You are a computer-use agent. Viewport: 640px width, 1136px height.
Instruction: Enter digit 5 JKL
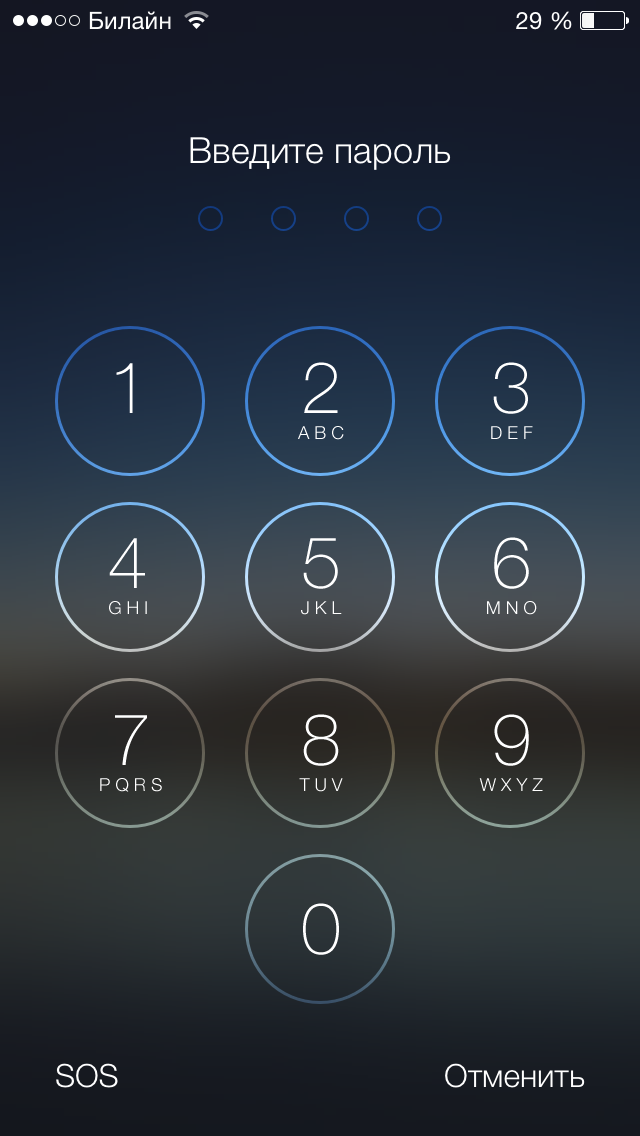coord(320,577)
